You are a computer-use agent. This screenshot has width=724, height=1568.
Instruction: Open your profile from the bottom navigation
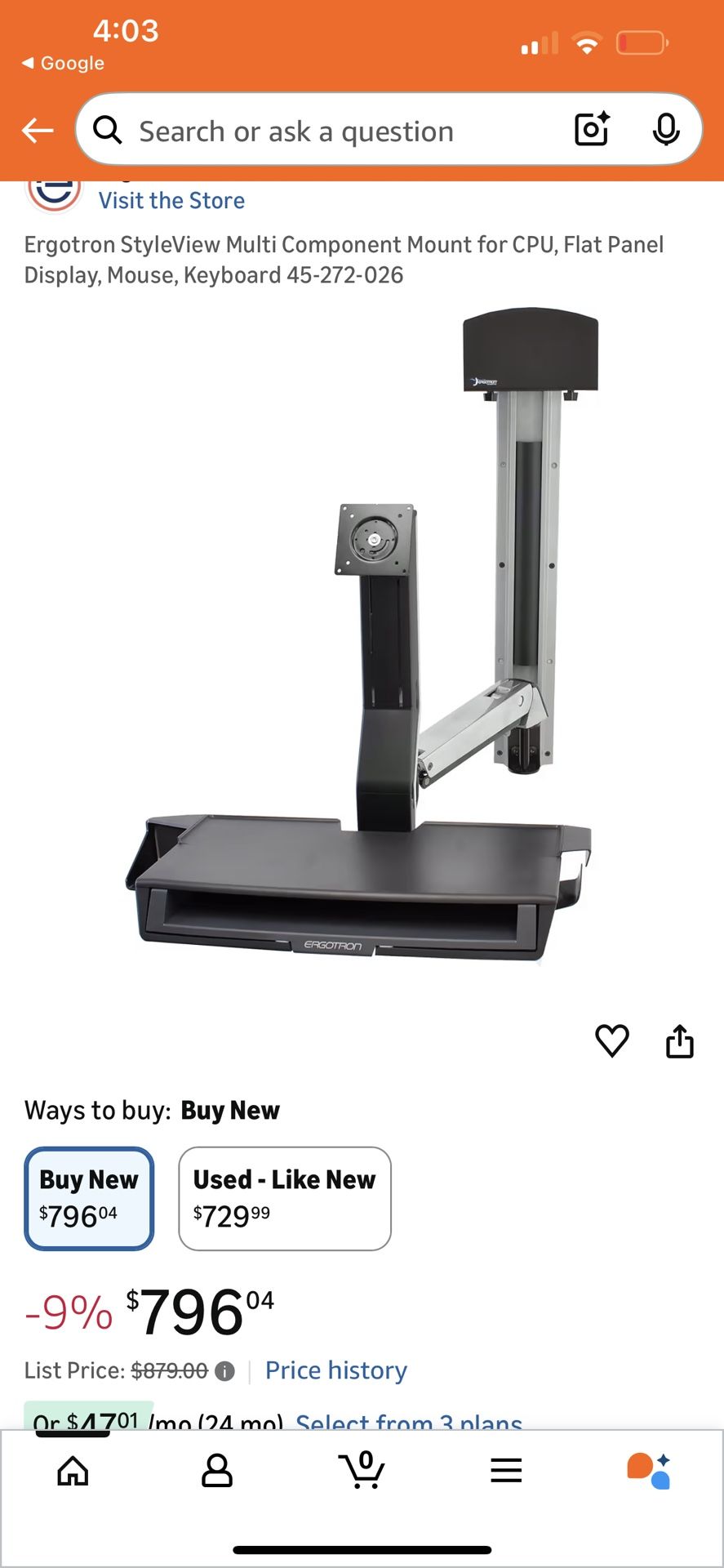pos(217,1470)
